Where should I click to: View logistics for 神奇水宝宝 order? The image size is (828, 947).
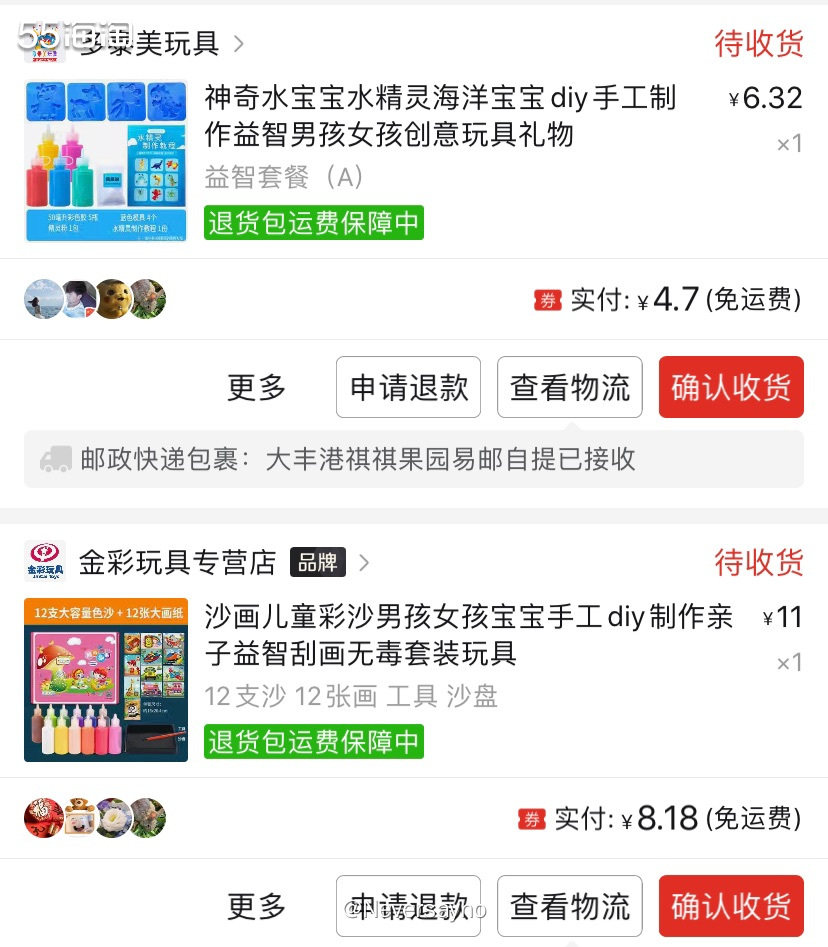(x=570, y=387)
